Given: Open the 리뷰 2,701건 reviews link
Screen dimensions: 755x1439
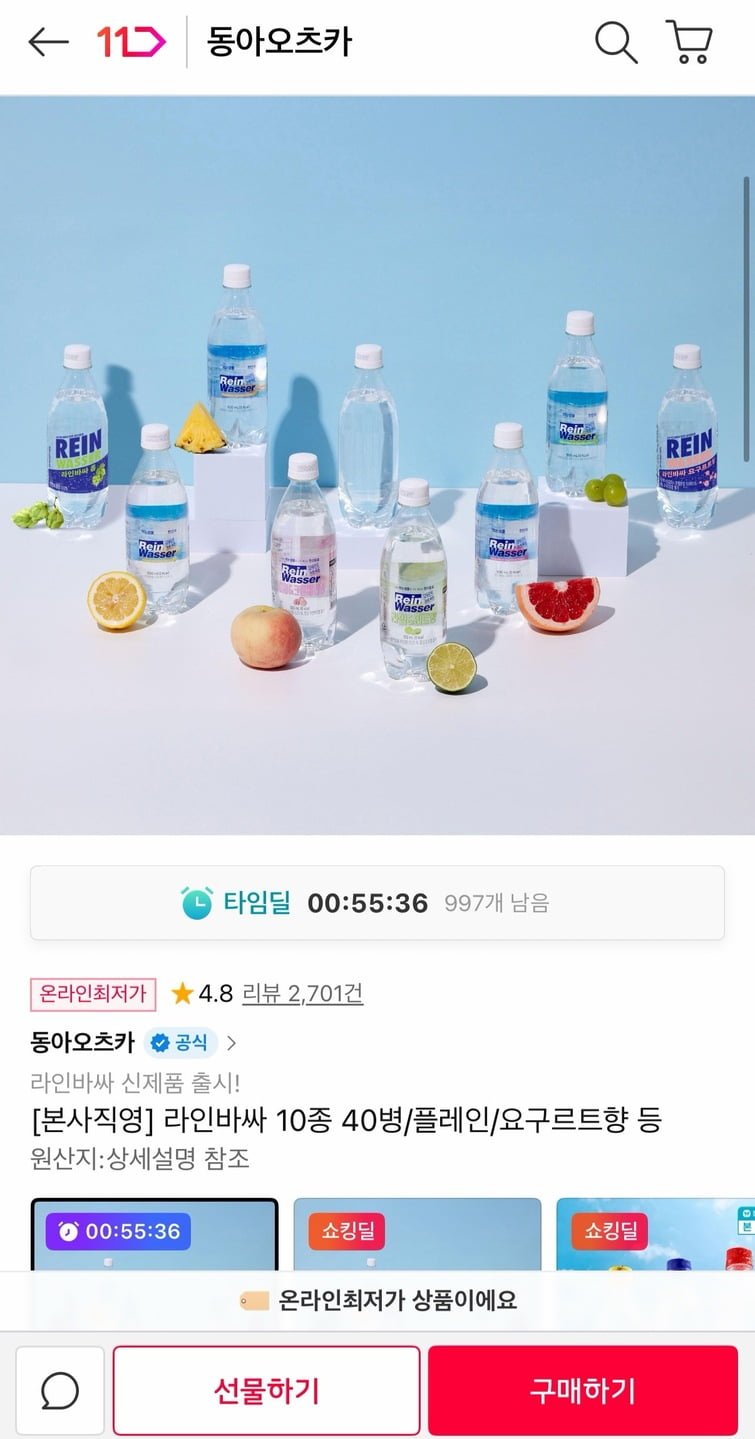Looking at the screenshot, I should [x=303, y=993].
